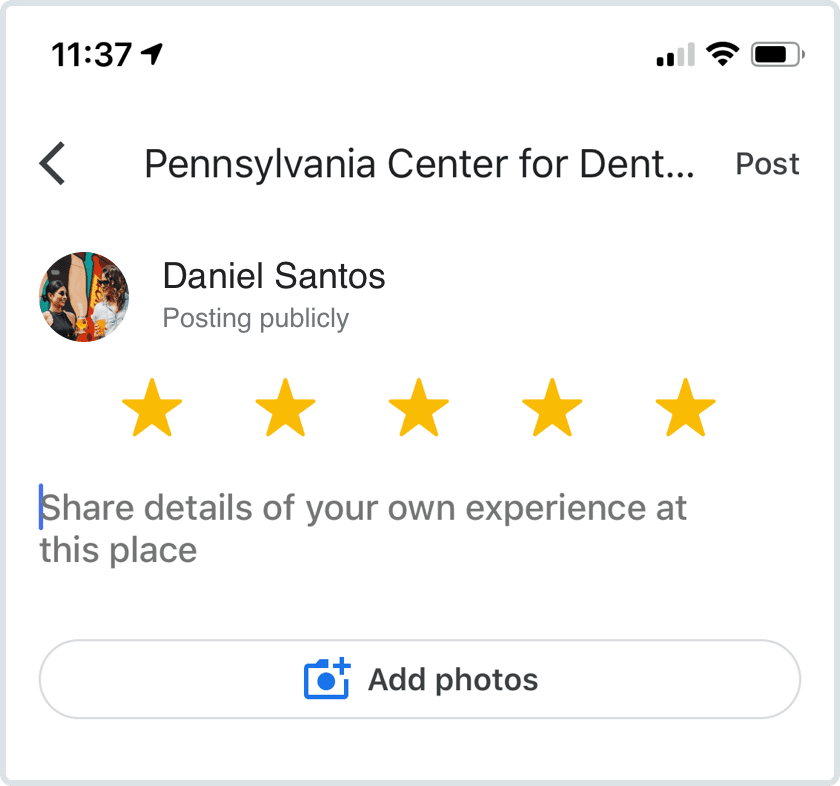This screenshot has height=786, width=840.
Task: Set rating to four stars
Action: (x=552, y=408)
